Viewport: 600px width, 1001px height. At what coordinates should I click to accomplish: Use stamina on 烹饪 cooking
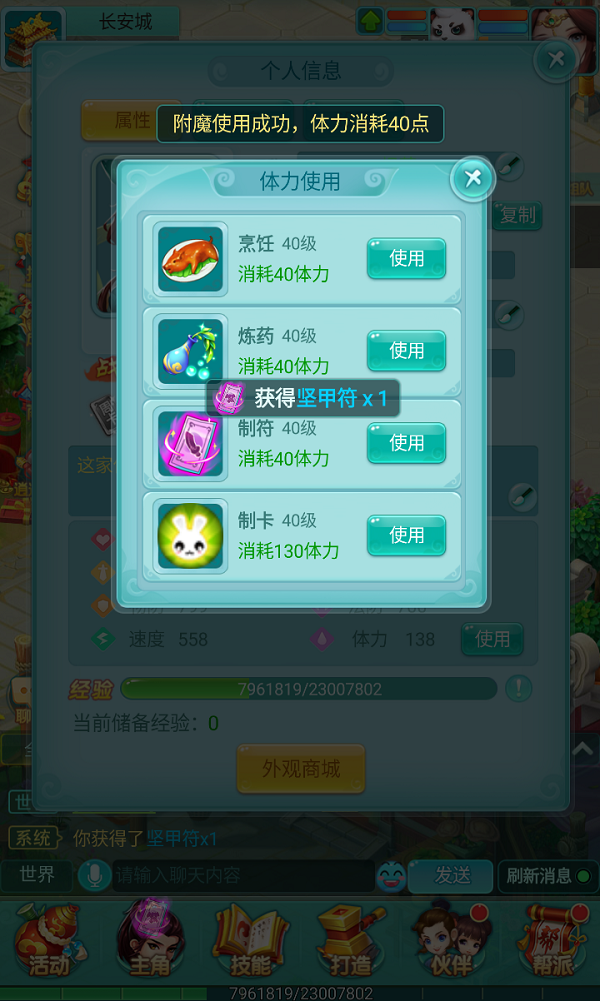(406, 259)
